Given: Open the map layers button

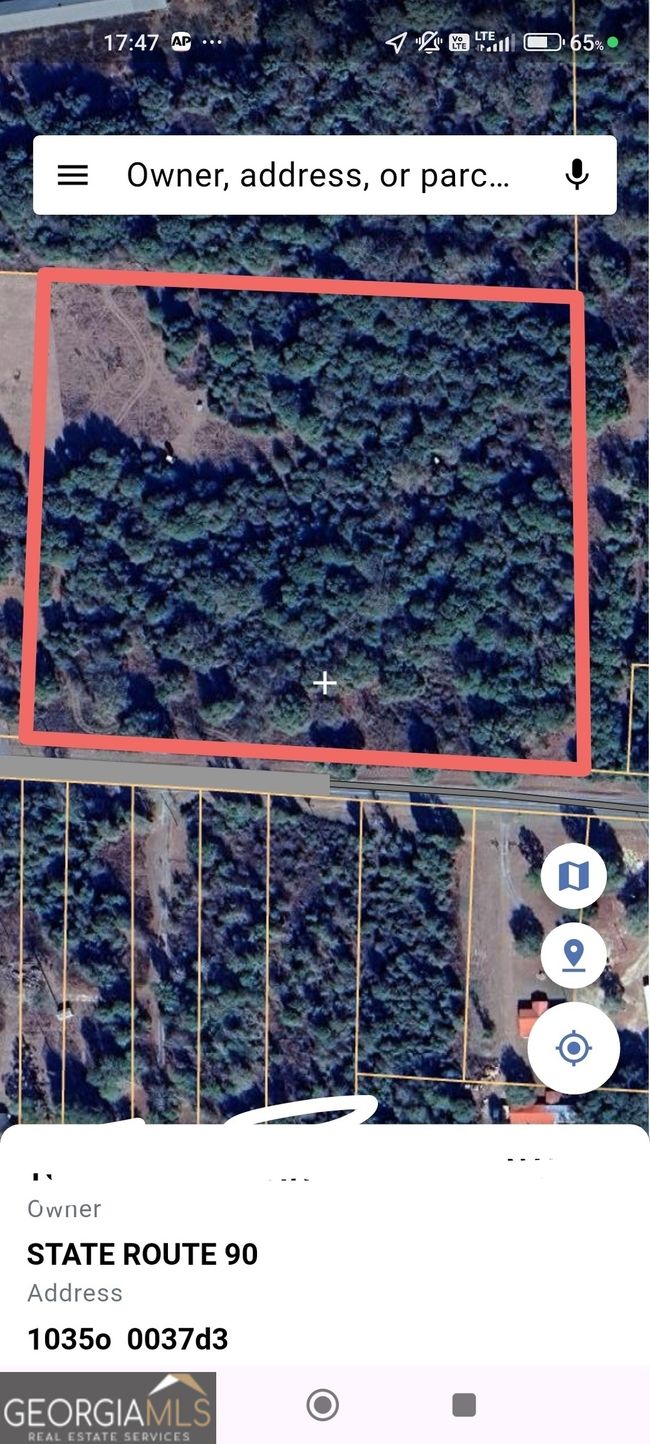Looking at the screenshot, I should (x=573, y=876).
